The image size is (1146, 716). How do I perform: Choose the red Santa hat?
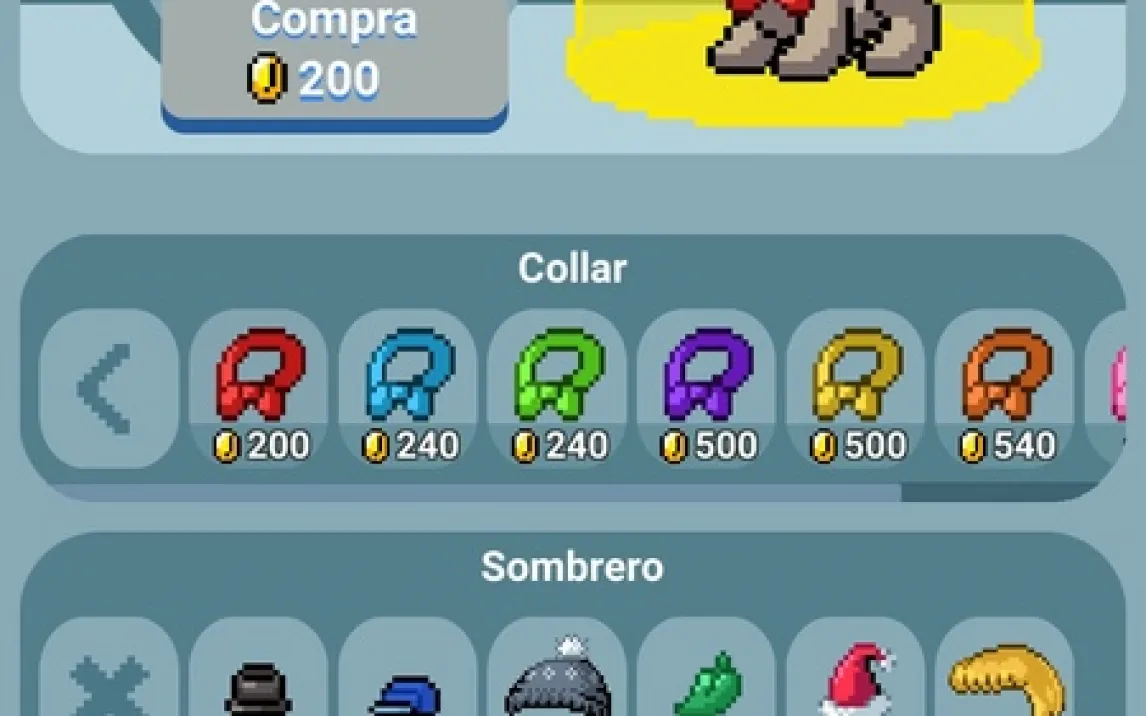tap(856, 678)
